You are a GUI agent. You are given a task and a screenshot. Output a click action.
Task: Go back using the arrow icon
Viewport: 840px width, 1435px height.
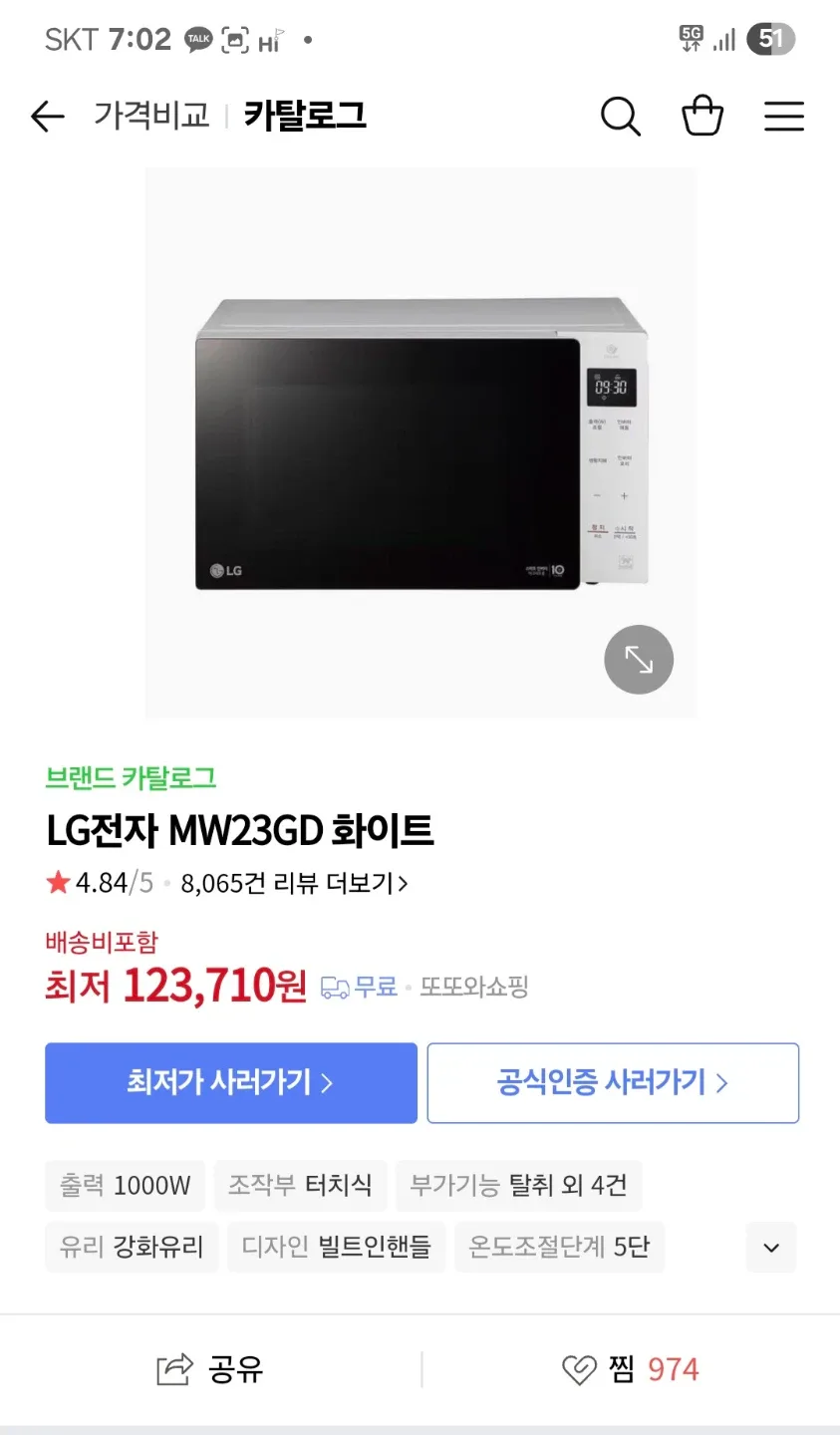[47, 117]
